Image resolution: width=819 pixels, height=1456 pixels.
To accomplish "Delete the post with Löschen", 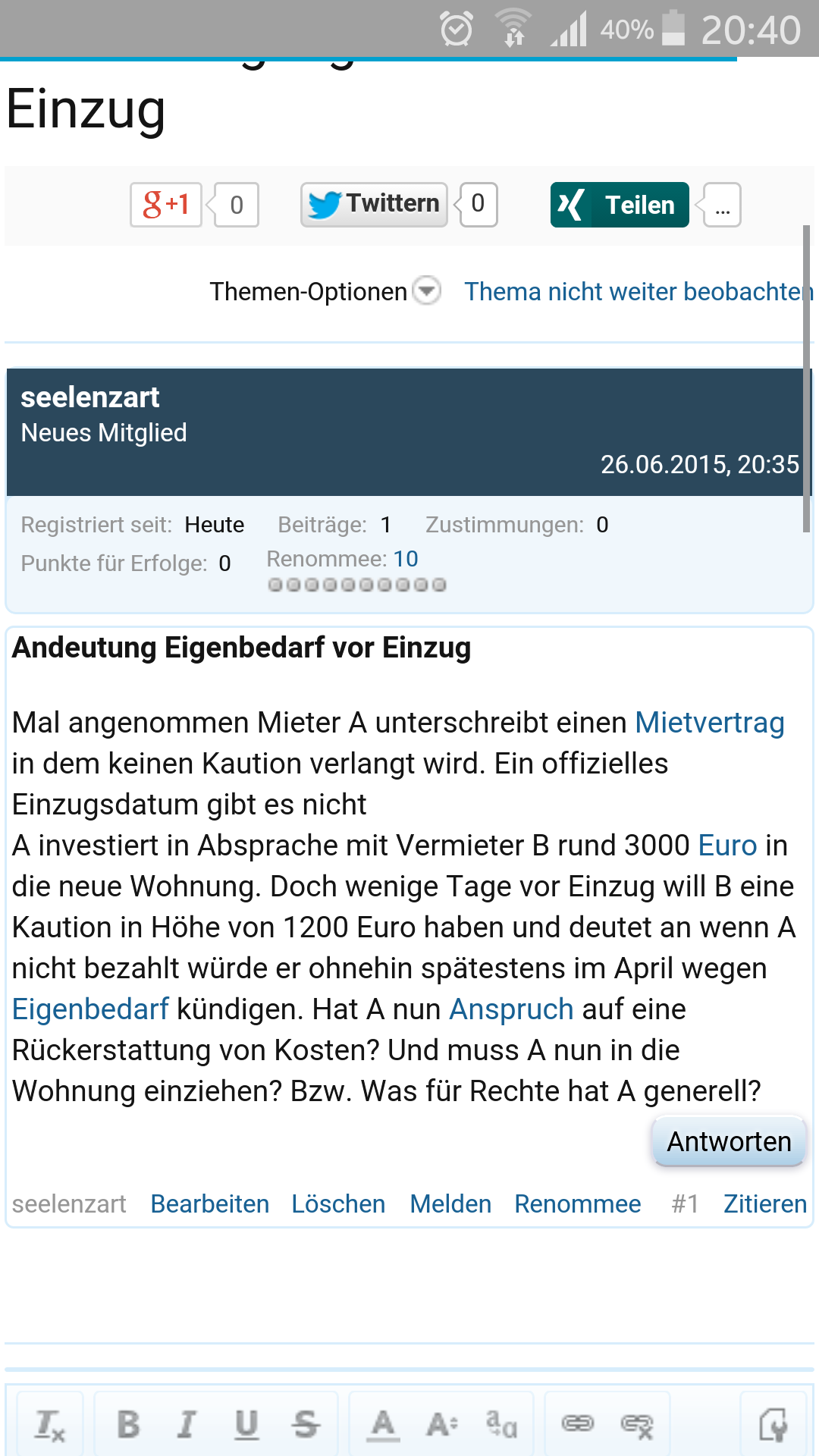I will coord(338,1204).
